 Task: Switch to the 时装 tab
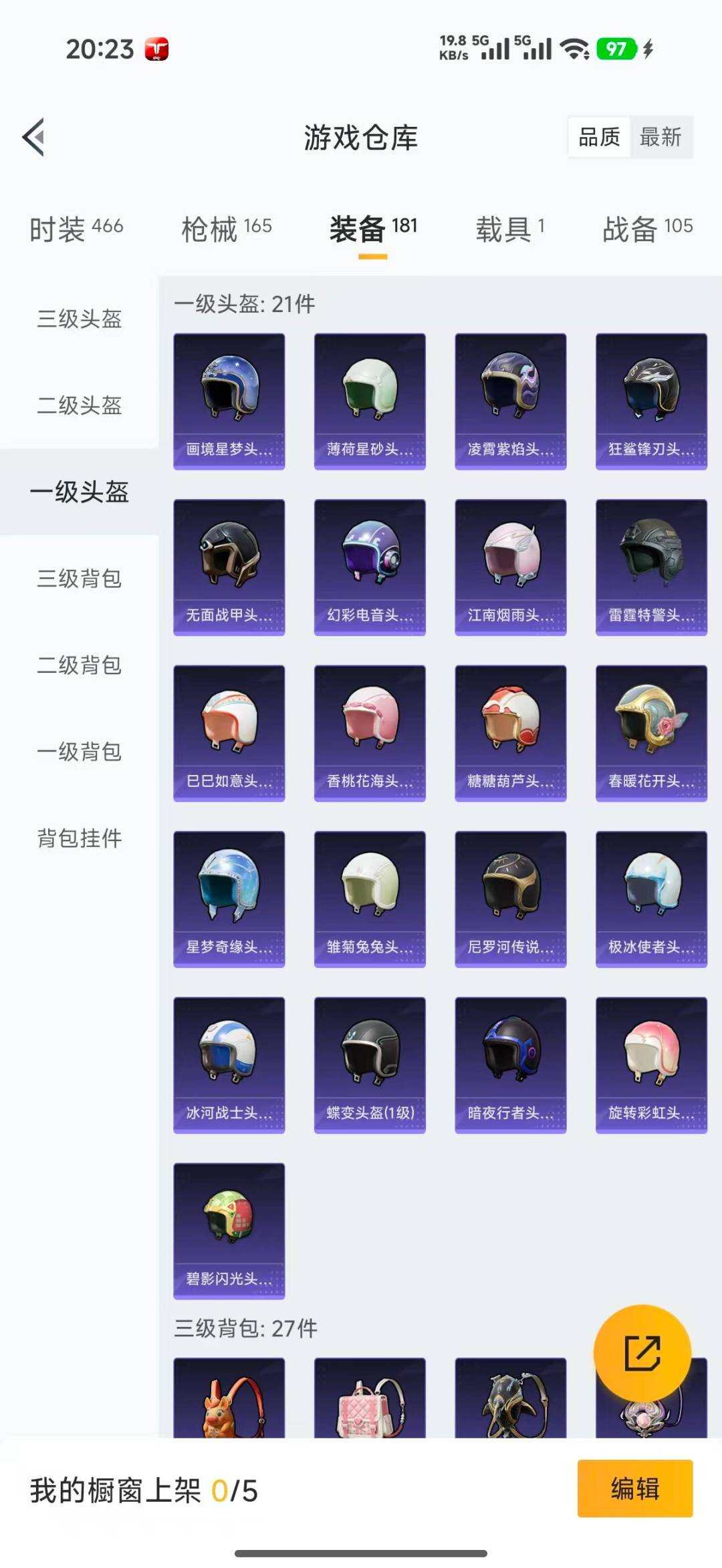[76, 228]
